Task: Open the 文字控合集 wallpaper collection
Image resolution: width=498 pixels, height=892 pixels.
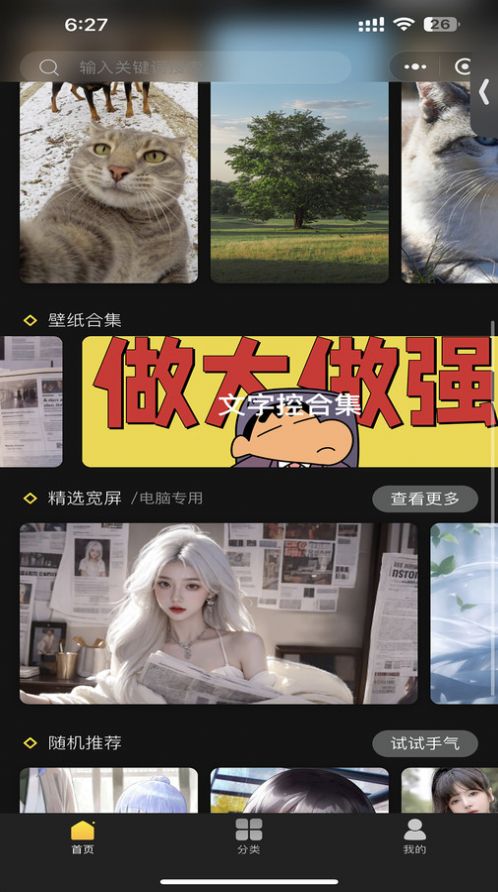Action: coord(290,402)
